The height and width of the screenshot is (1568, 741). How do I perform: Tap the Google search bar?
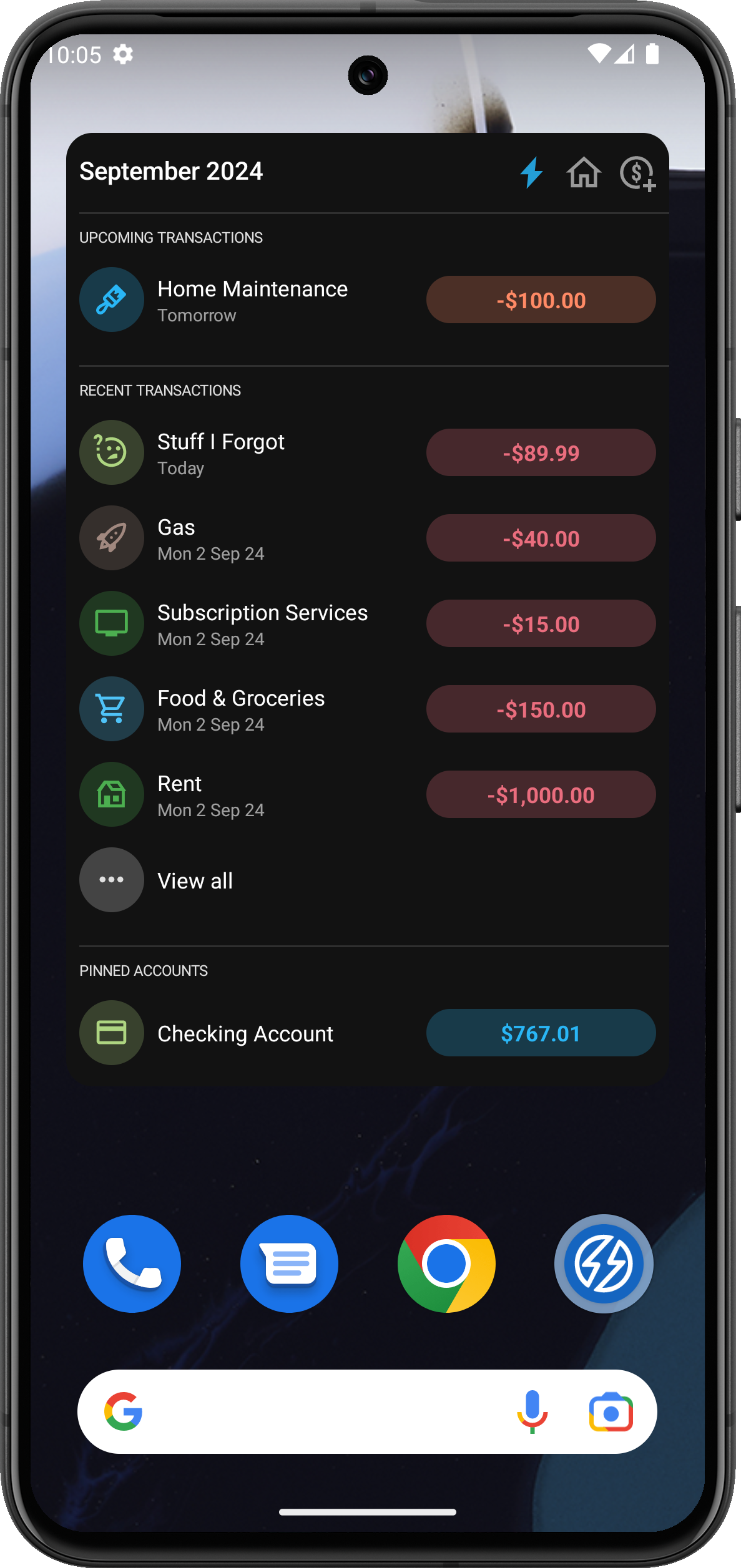[312, 1411]
